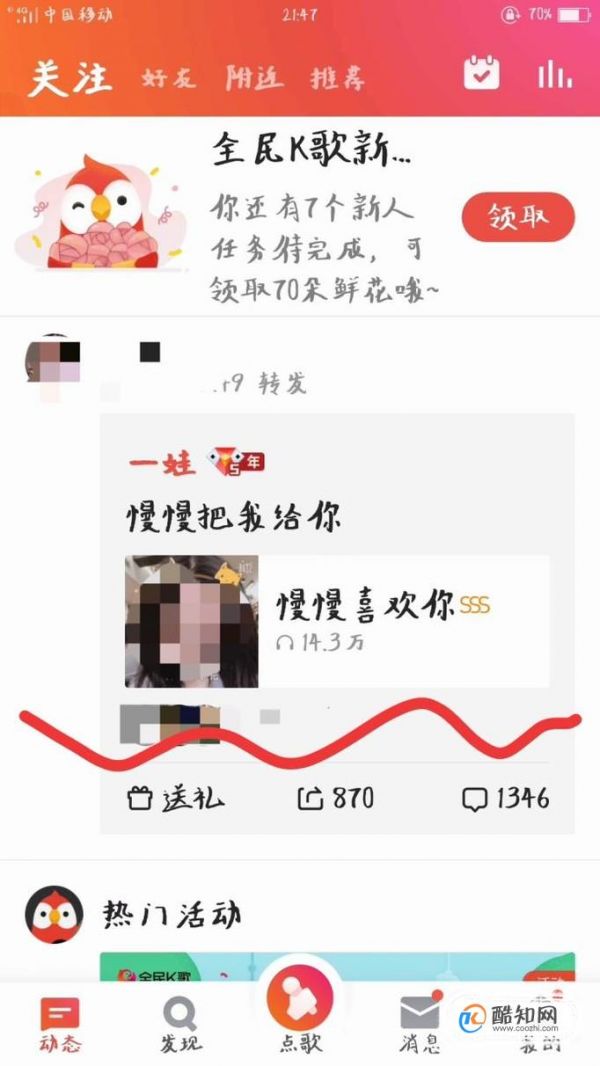Tap the center 点歌 button

tap(300, 1010)
